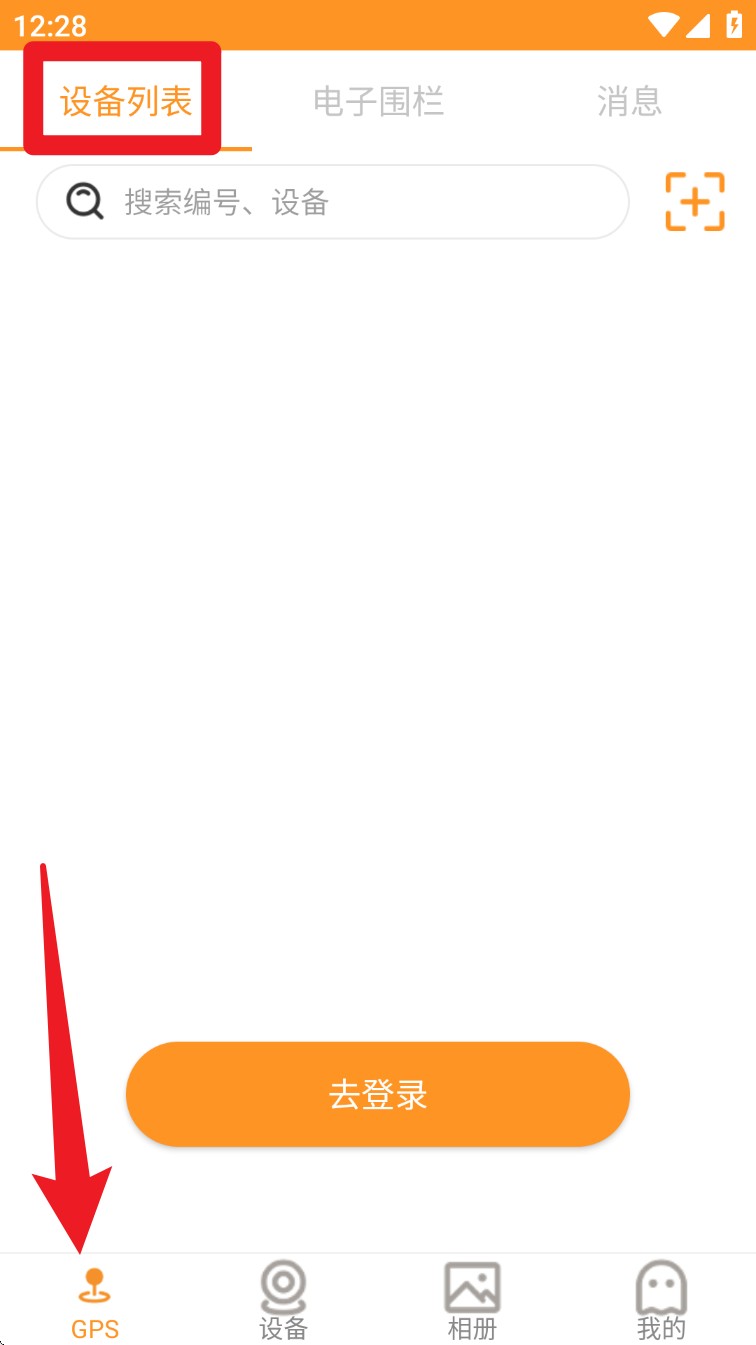Switch to the 设备列表 tab
Image resolution: width=756 pixels, height=1345 pixels.
[x=126, y=102]
